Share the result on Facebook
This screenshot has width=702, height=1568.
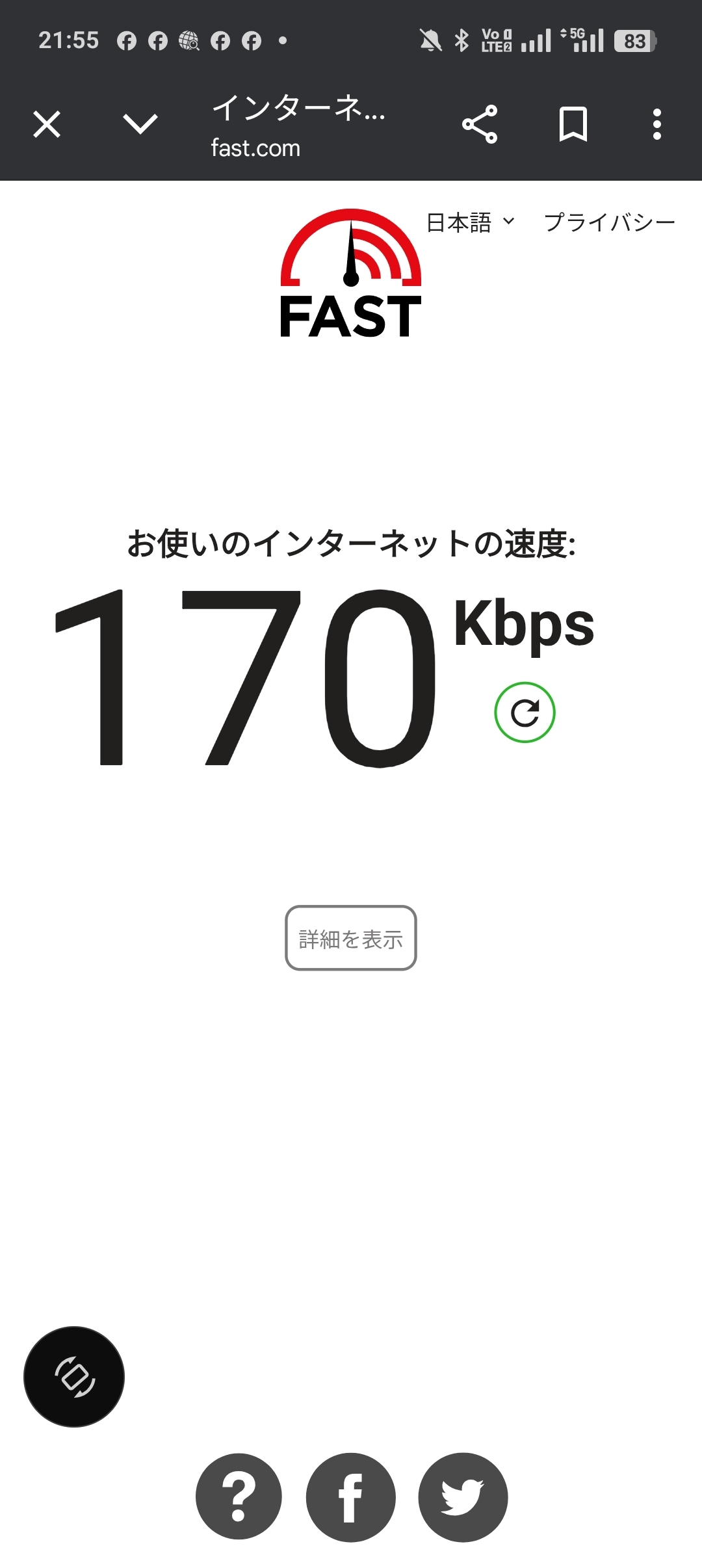[351, 1496]
